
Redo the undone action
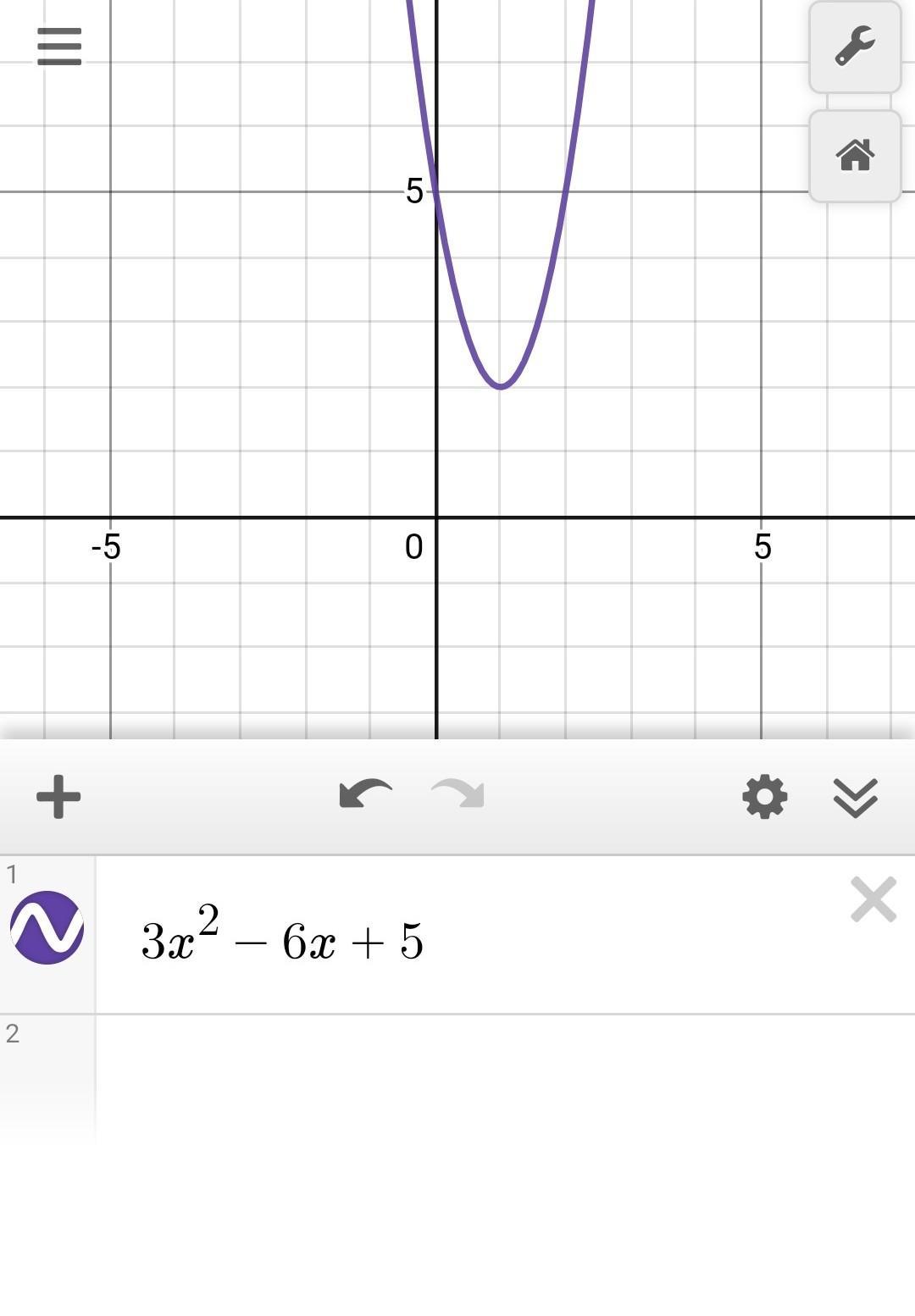[x=458, y=795]
